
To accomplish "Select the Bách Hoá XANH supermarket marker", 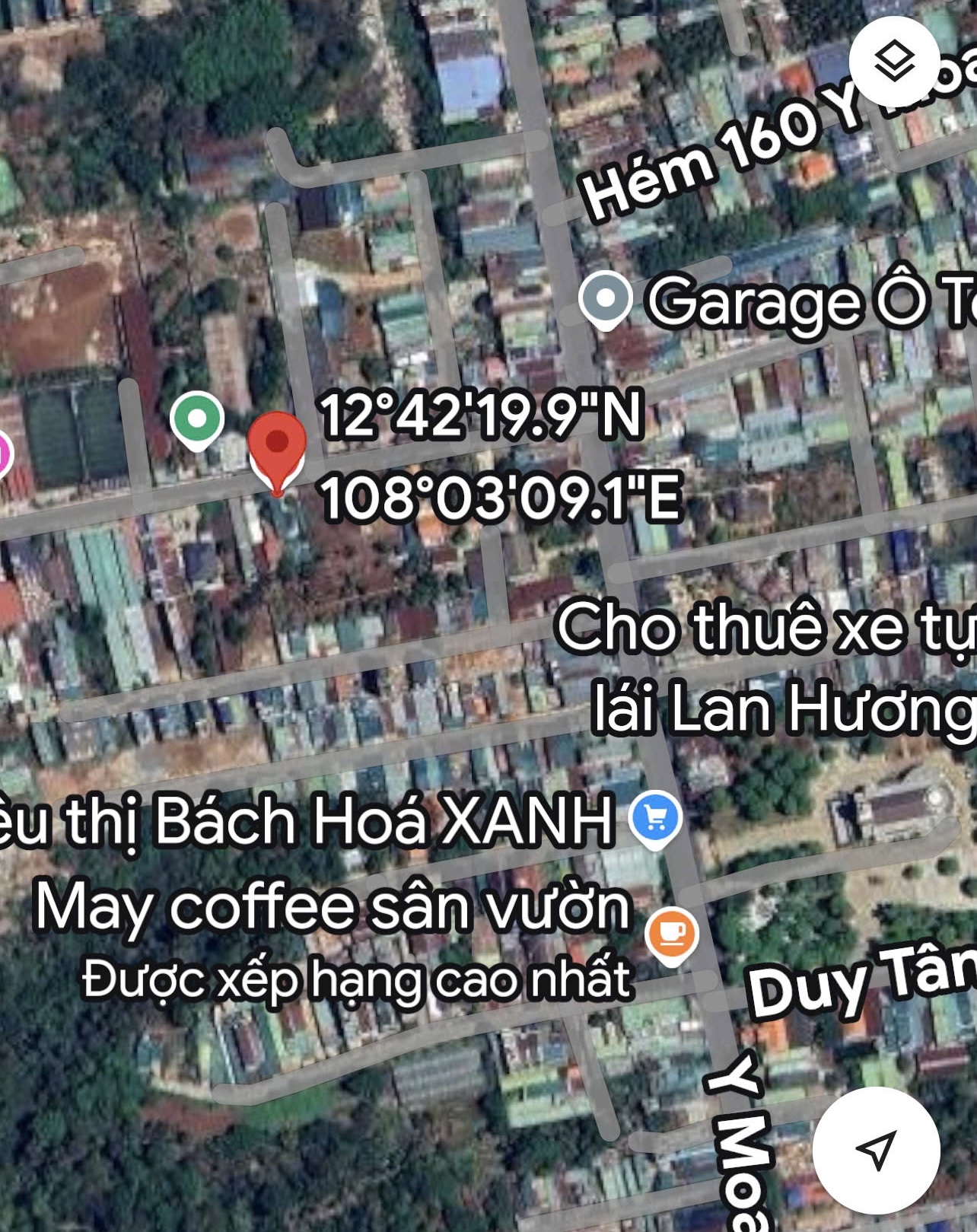I will [x=655, y=820].
